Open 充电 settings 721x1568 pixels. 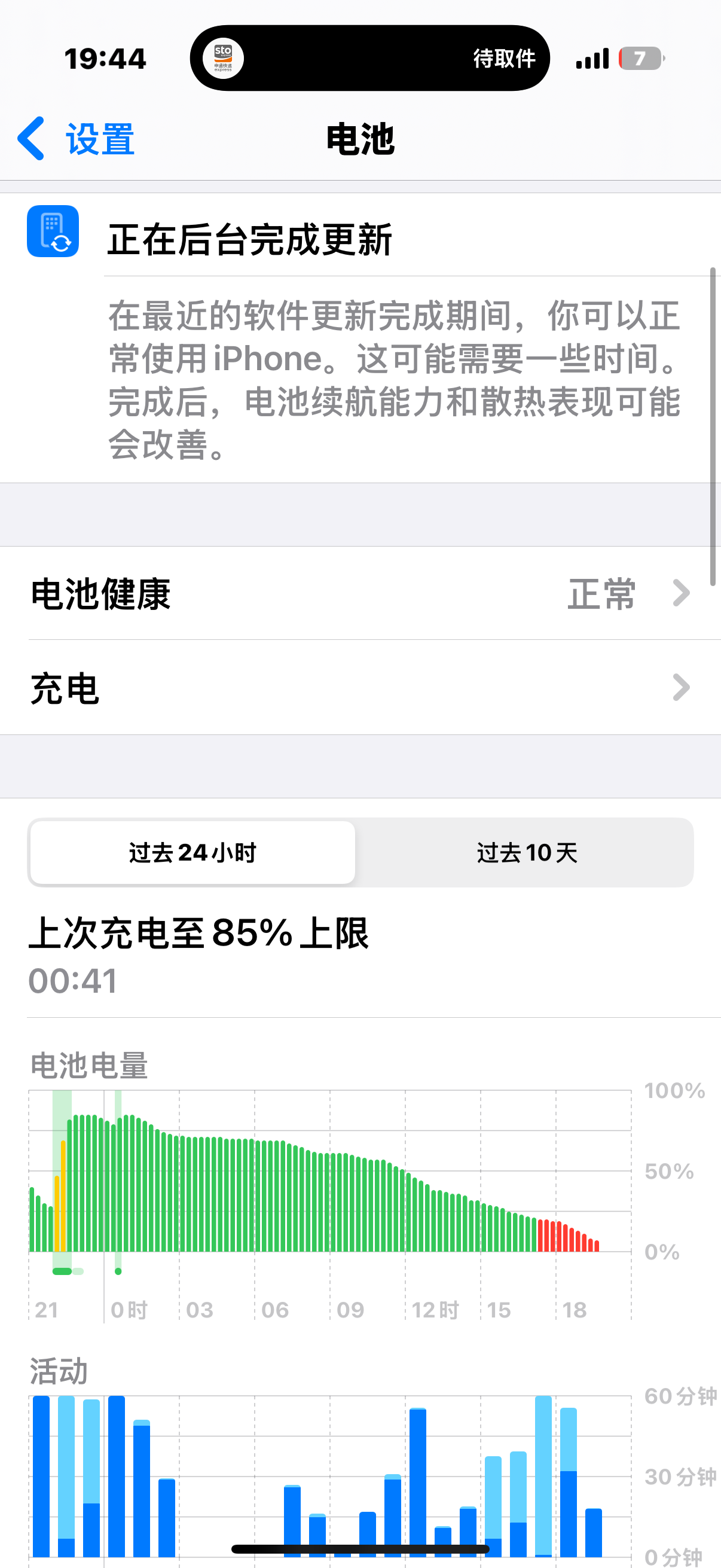click(360, 688)
